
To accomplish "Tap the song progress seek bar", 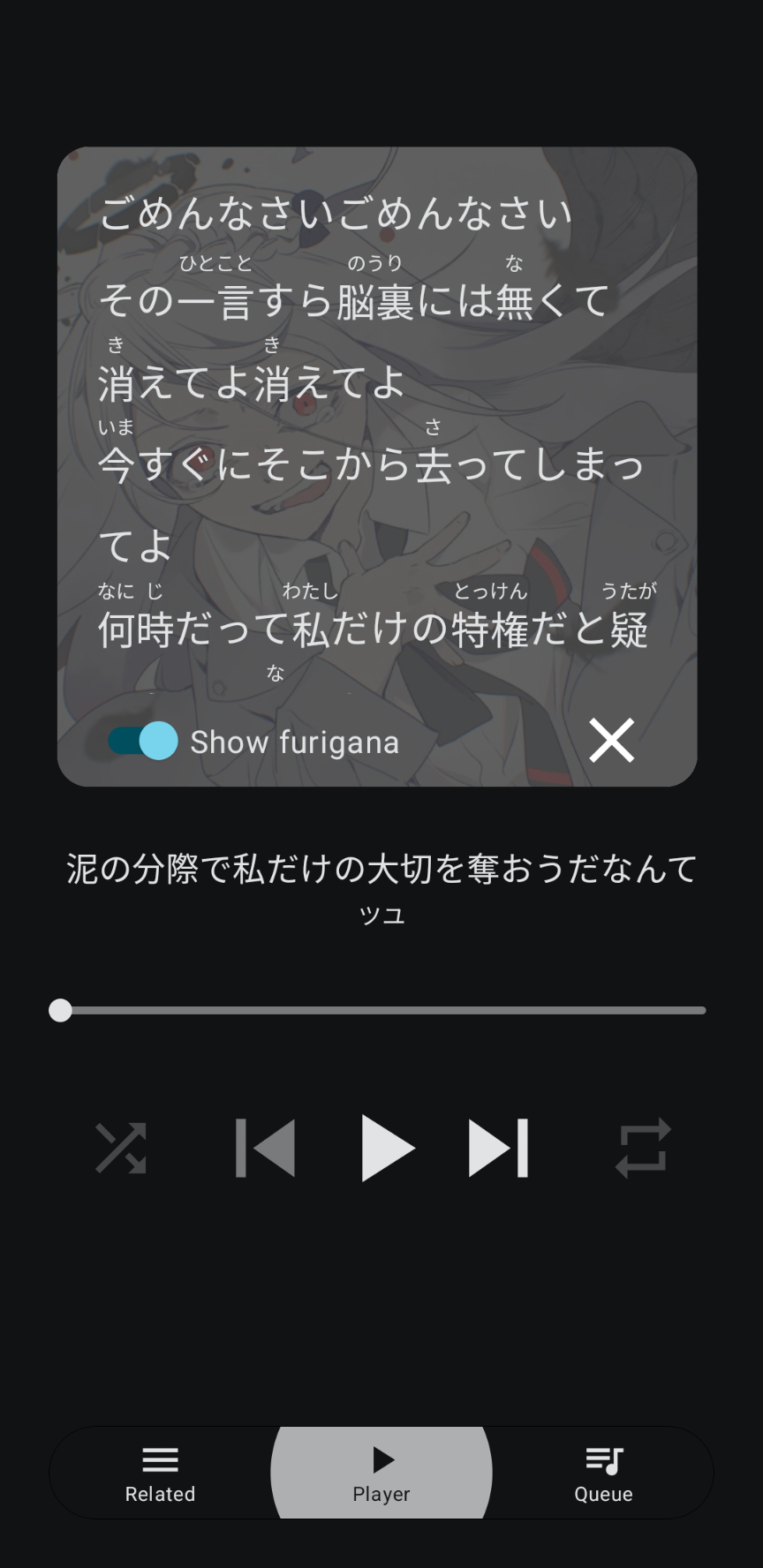I will click(x=378, y=1010).
